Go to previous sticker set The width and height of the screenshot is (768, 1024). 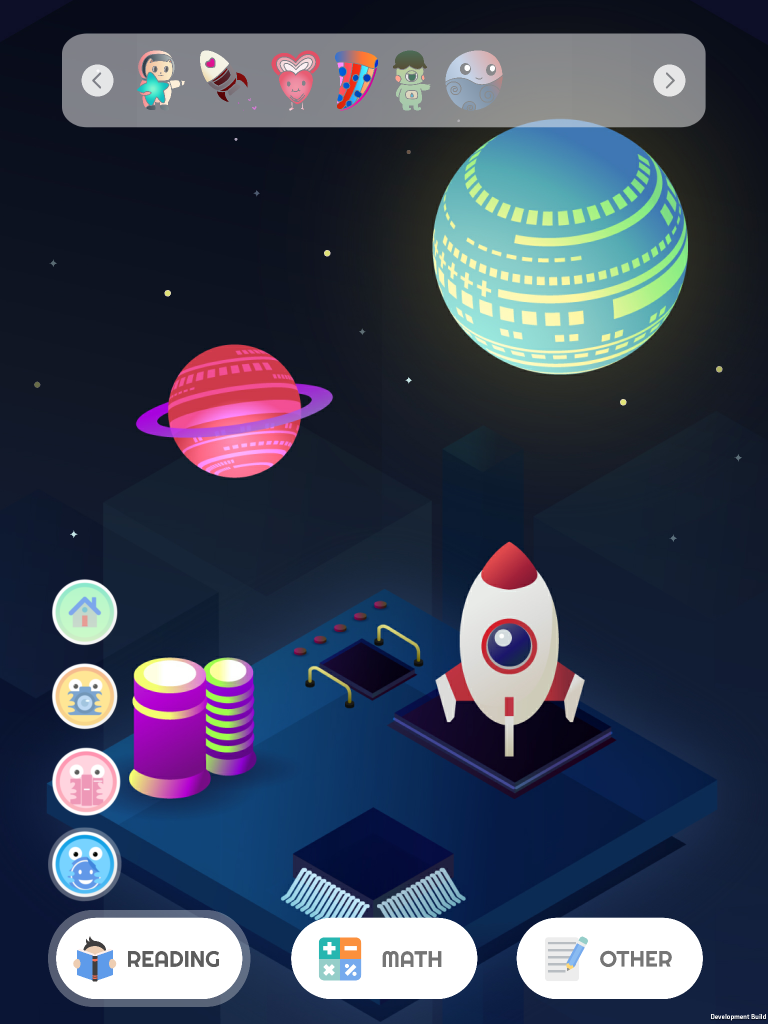point(97,80)
